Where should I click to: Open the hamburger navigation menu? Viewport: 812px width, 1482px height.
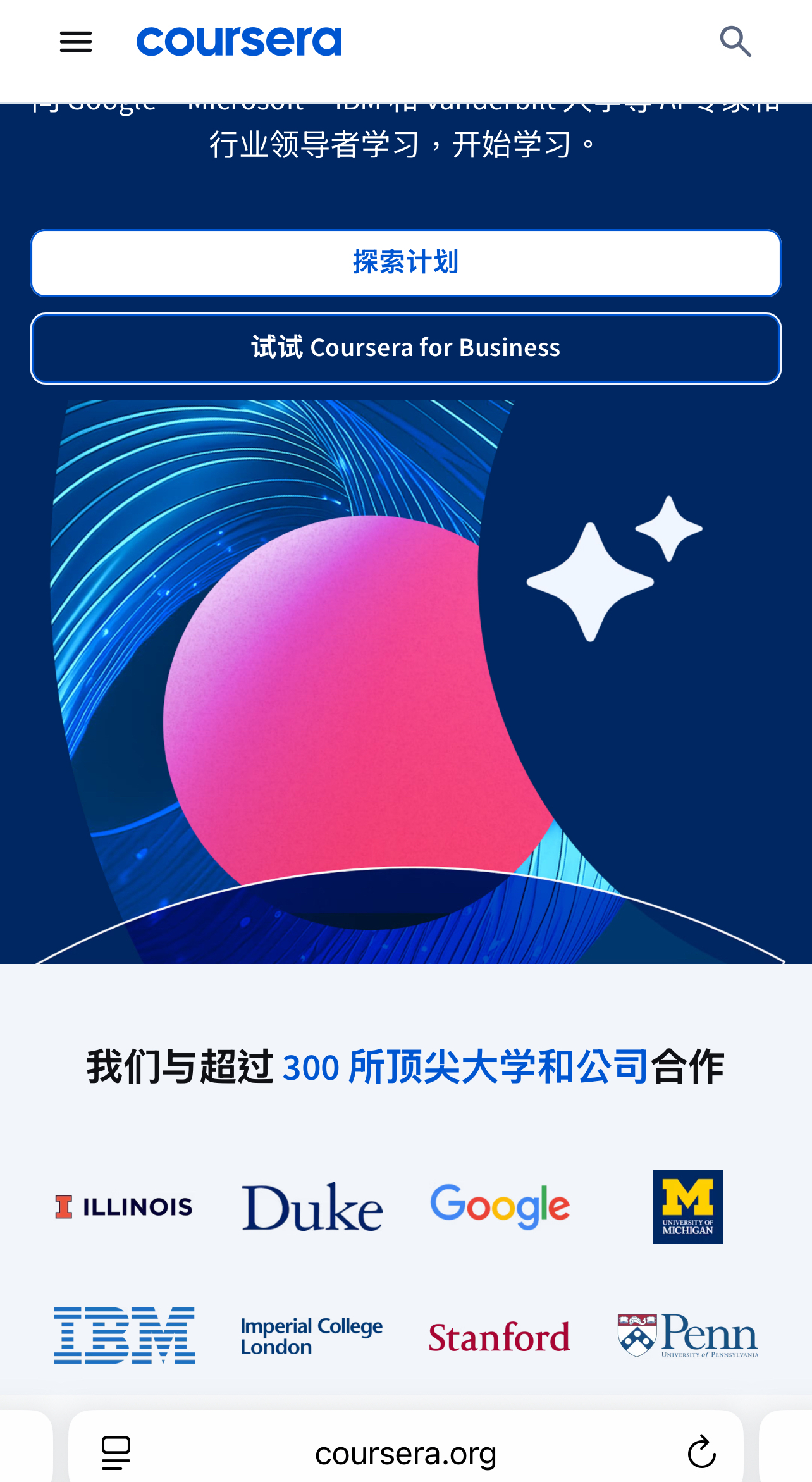[x=76, y=42]
